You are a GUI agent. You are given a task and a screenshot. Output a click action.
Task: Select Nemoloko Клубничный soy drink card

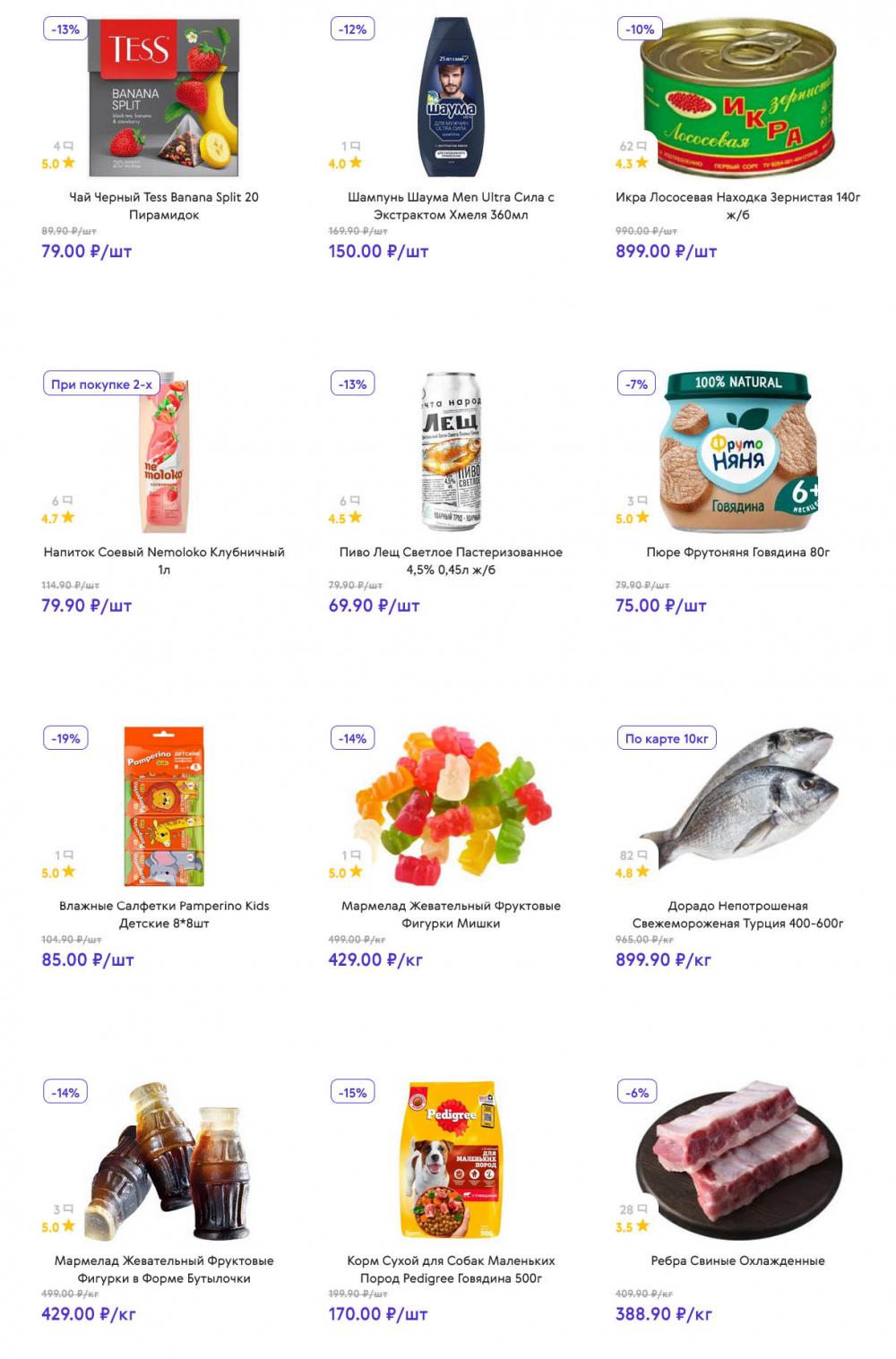pyautogui.click(x=164, y=560)
